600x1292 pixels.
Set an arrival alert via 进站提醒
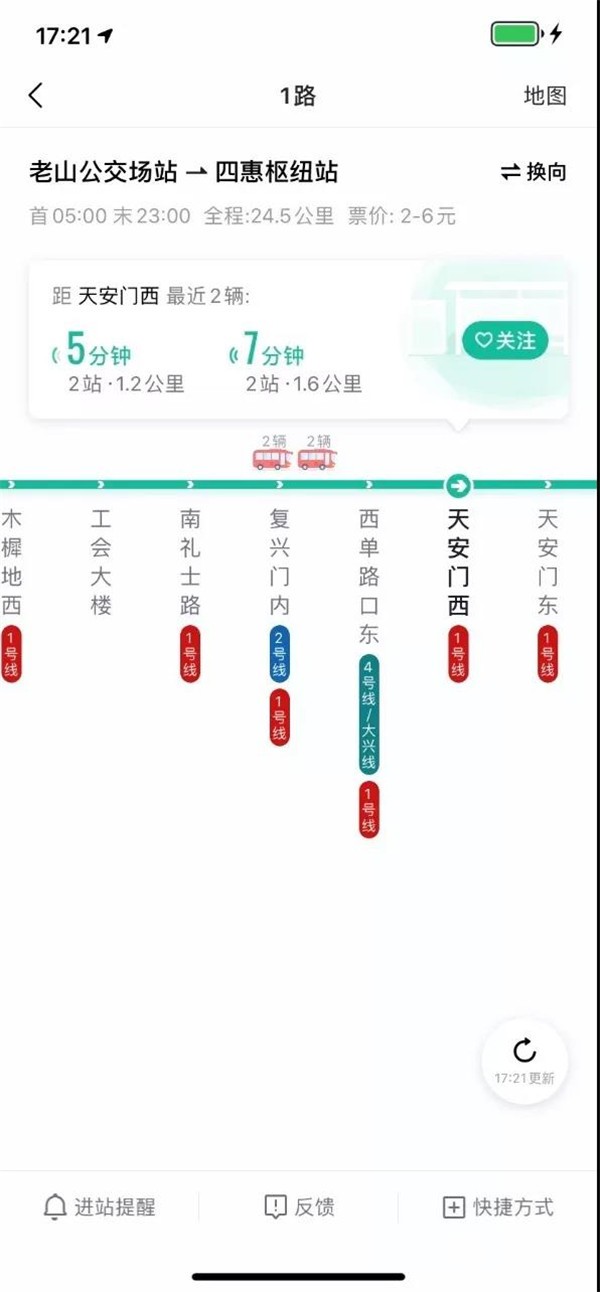coord(100,1207)
